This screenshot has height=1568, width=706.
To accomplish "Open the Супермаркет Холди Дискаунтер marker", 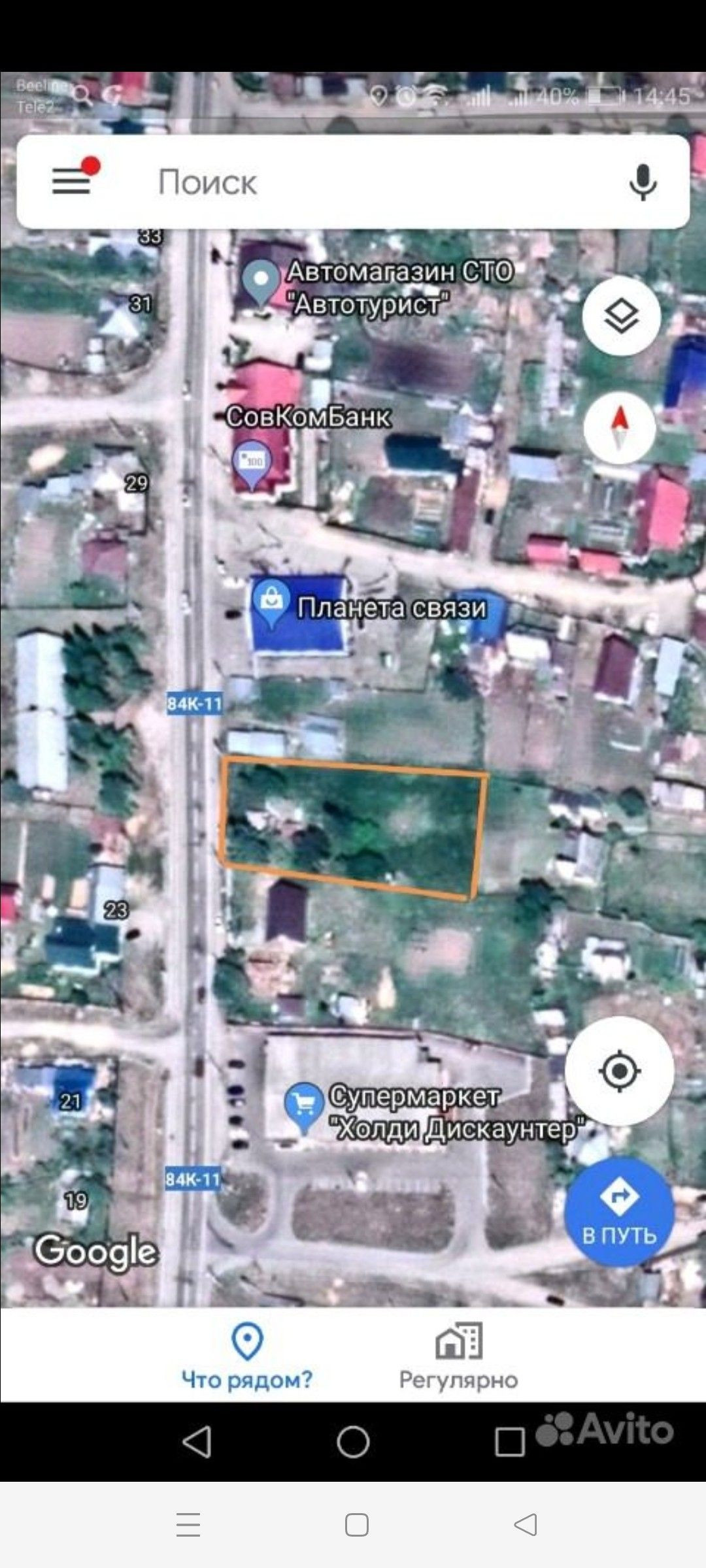I will 304,1105.
